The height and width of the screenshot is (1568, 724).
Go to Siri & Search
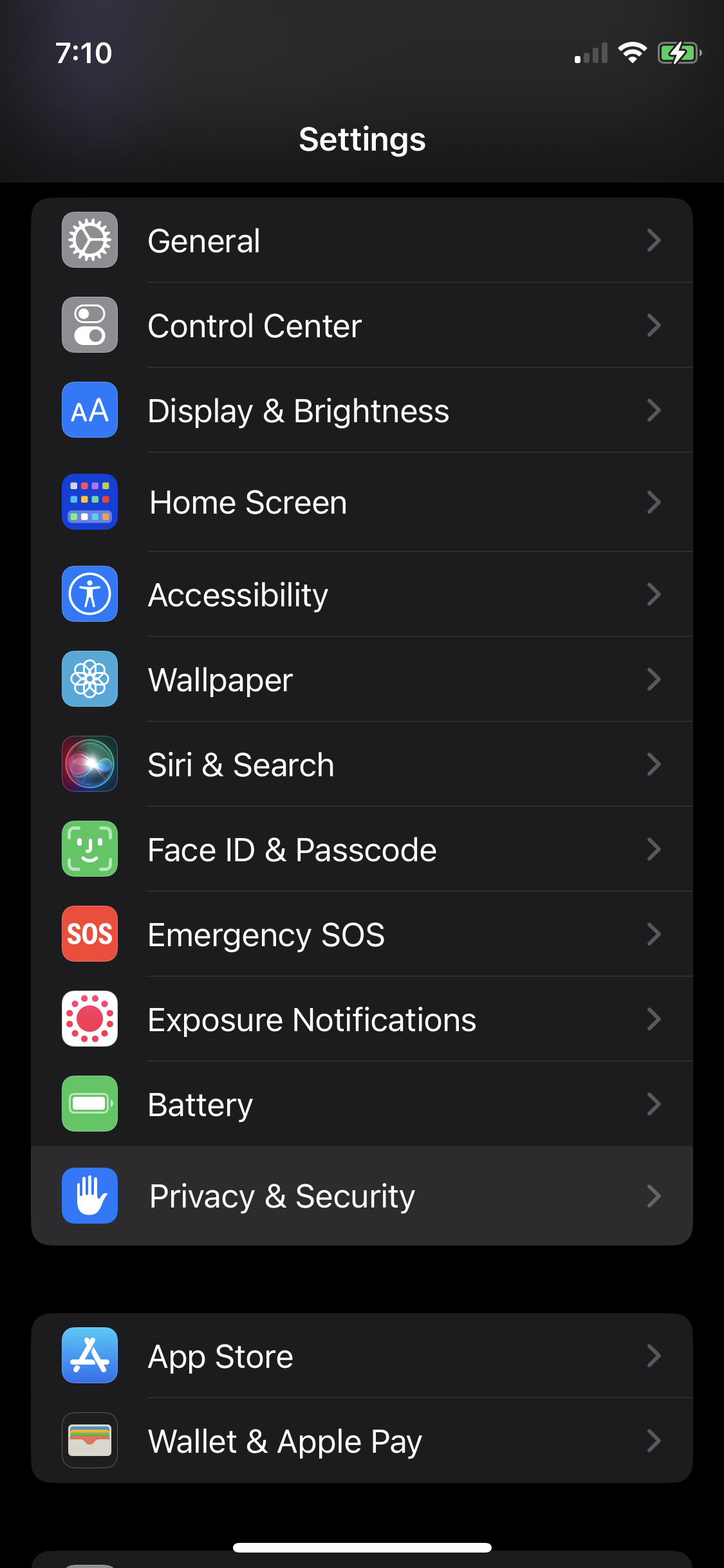[362, 765]
